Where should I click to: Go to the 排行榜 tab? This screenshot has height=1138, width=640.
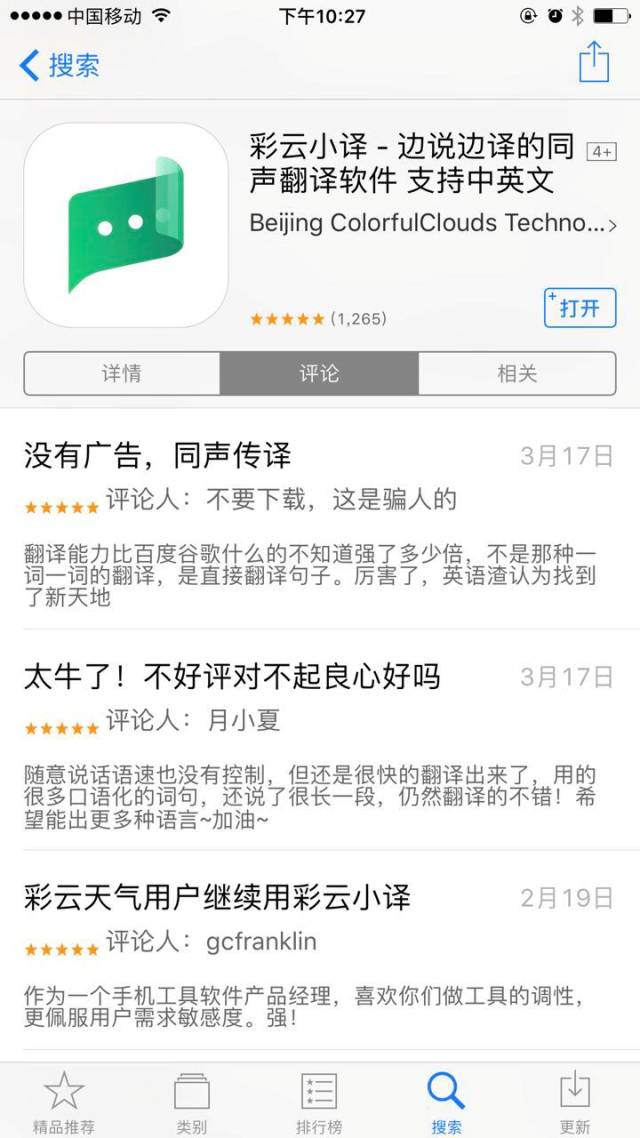point(319,1102)
